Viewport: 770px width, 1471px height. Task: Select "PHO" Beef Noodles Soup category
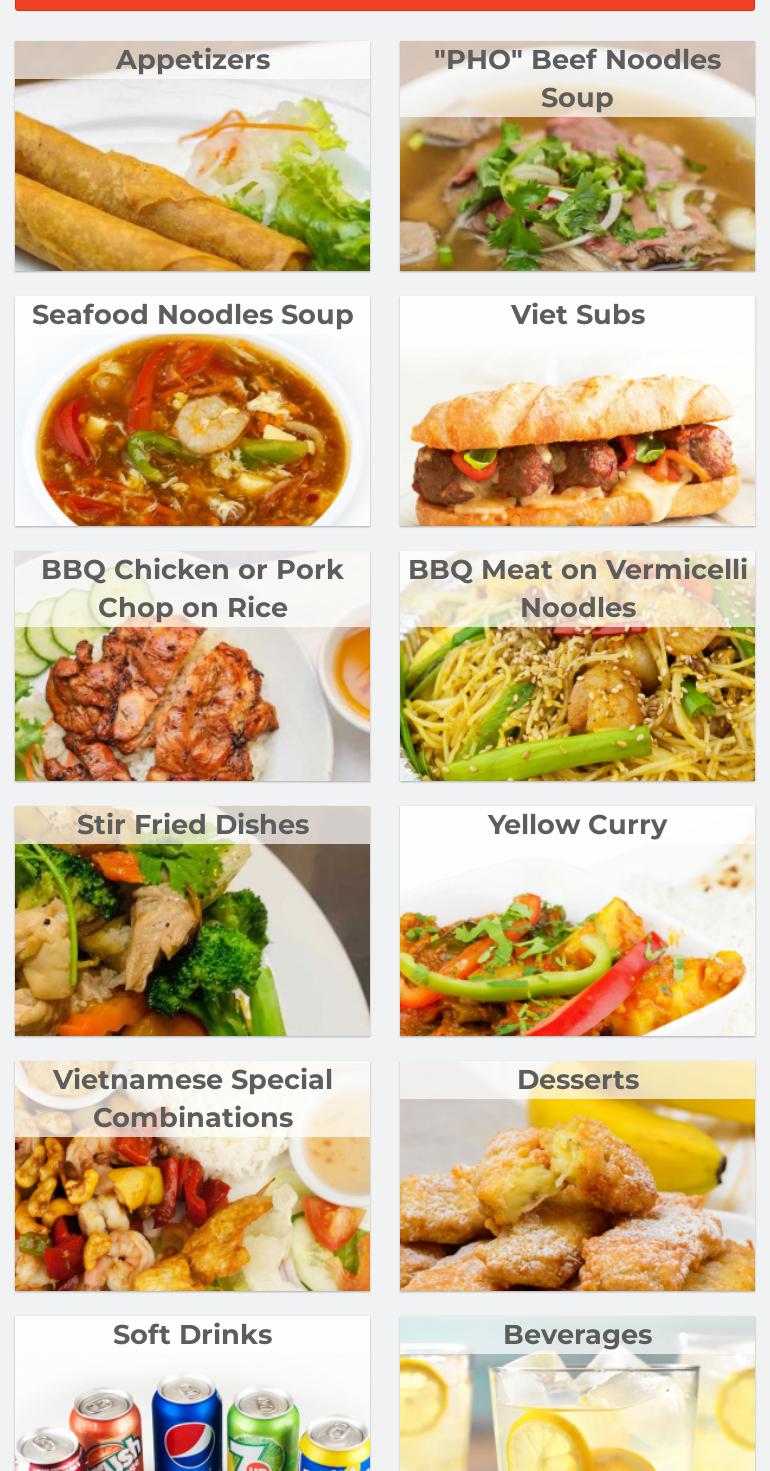(x=577, y=156)
